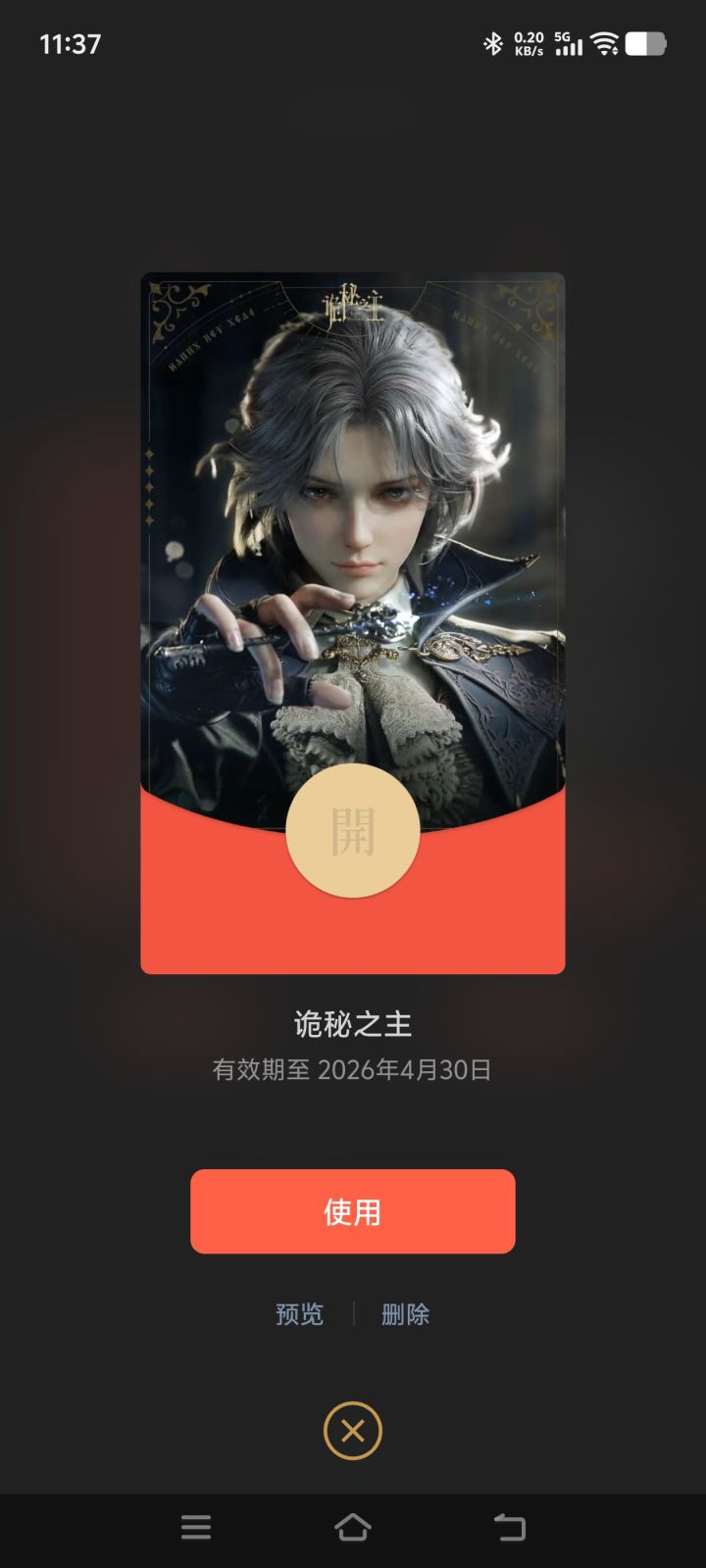Tap the clock showing 11:37
Image resolution: width=706 pixels, height=1568 pixels.
(69, 44)
